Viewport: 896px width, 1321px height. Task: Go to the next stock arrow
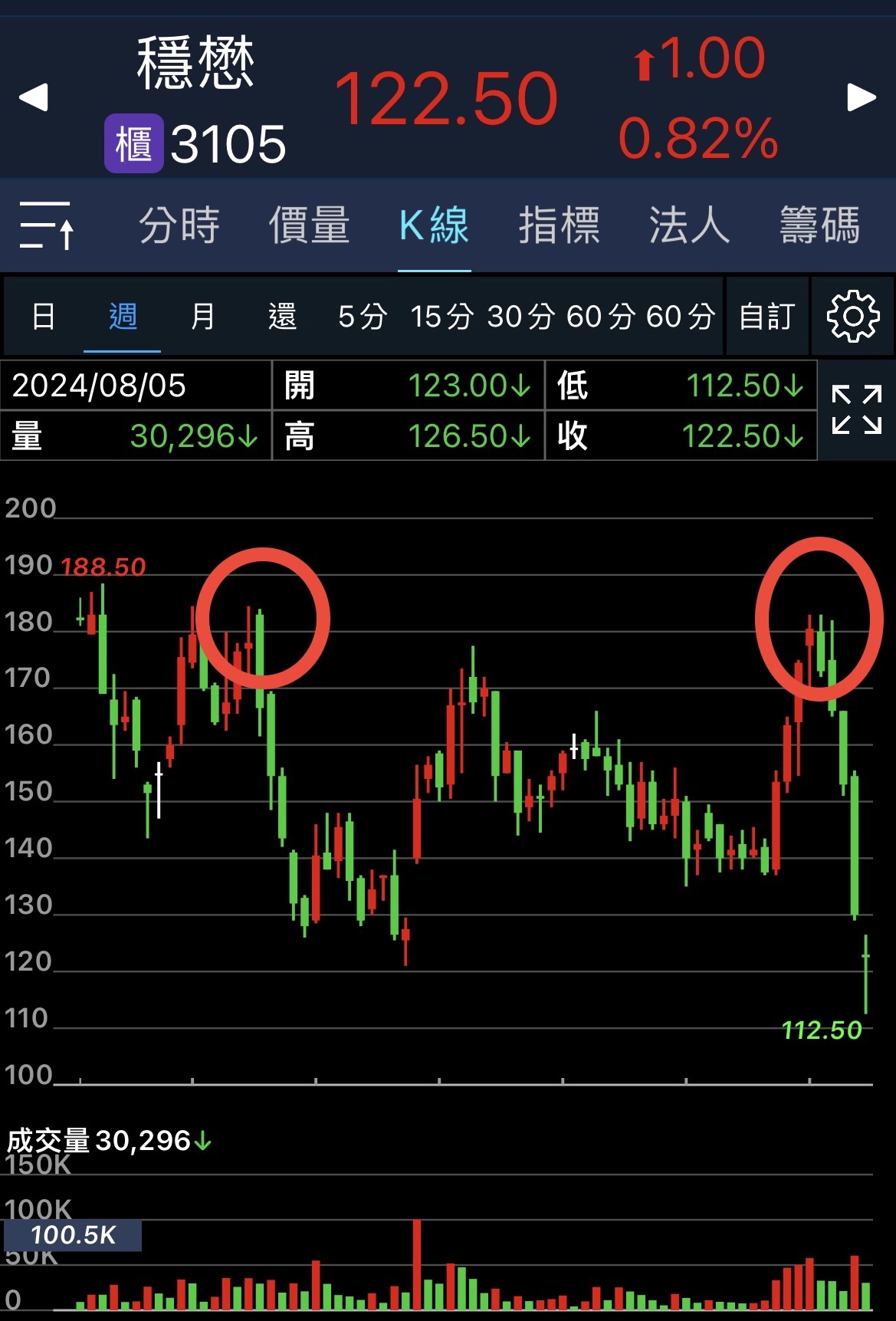tap(861, 97)
